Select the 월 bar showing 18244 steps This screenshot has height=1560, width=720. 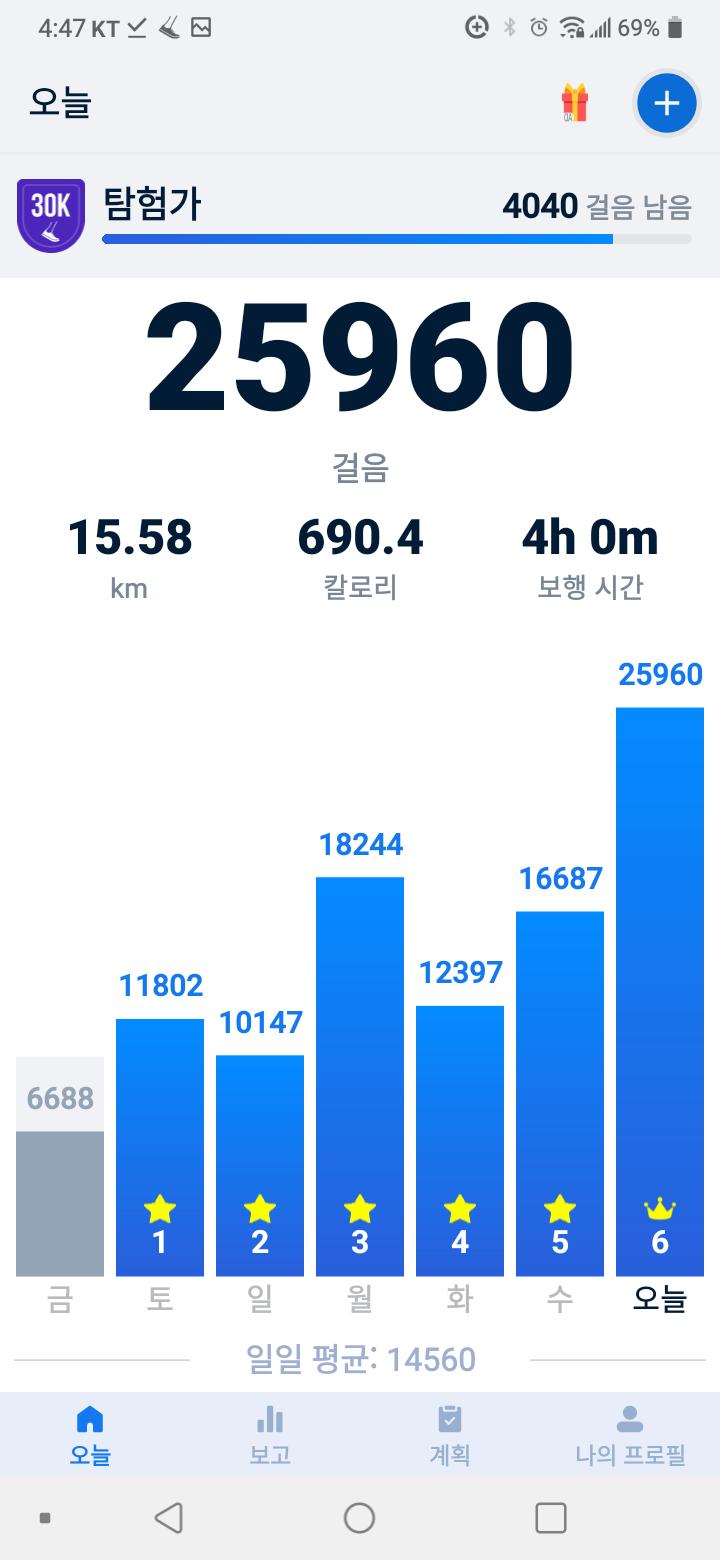coord(360,1075)
